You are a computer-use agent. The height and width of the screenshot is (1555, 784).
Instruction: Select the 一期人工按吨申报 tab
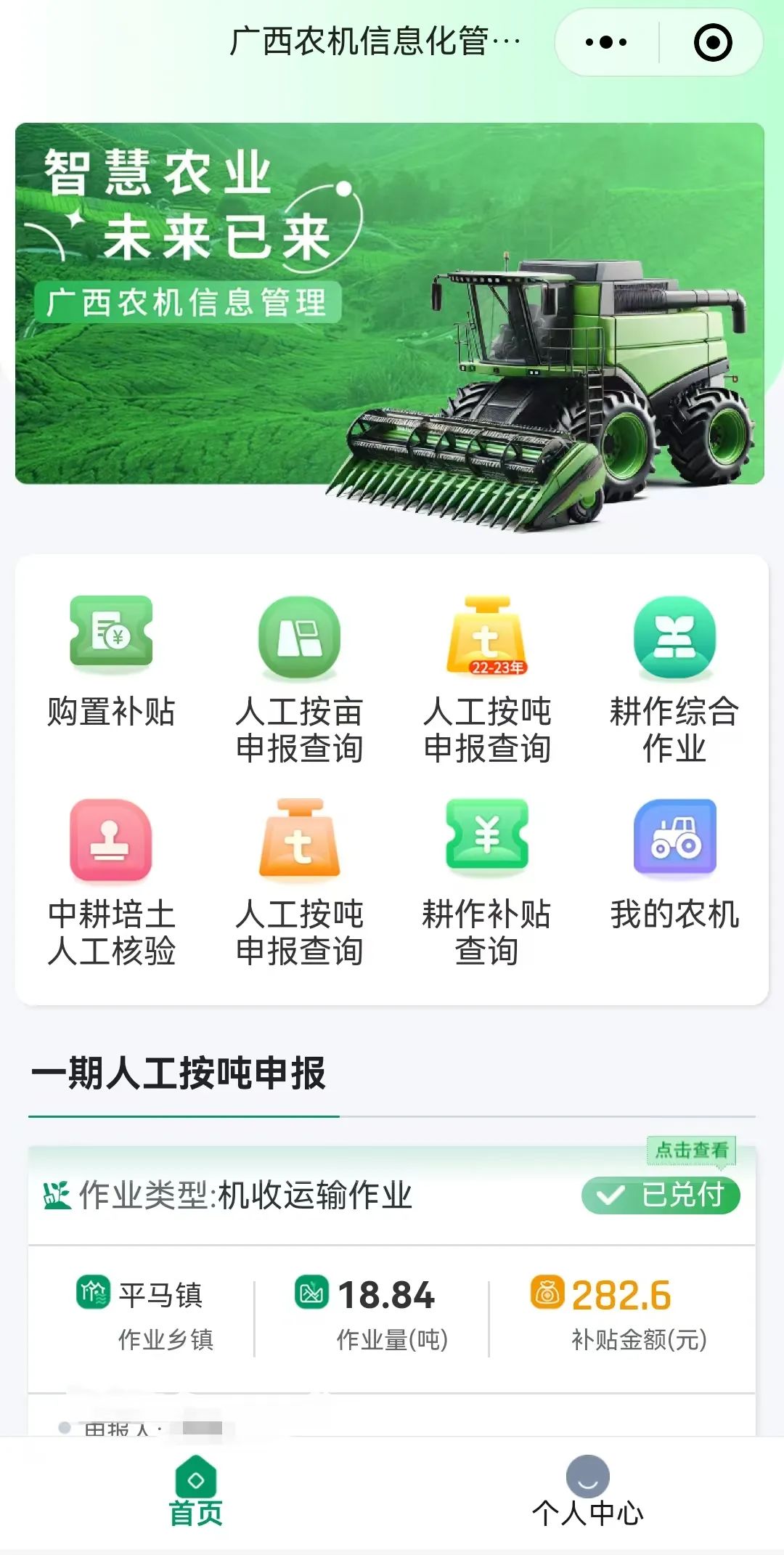(179, 1073)
